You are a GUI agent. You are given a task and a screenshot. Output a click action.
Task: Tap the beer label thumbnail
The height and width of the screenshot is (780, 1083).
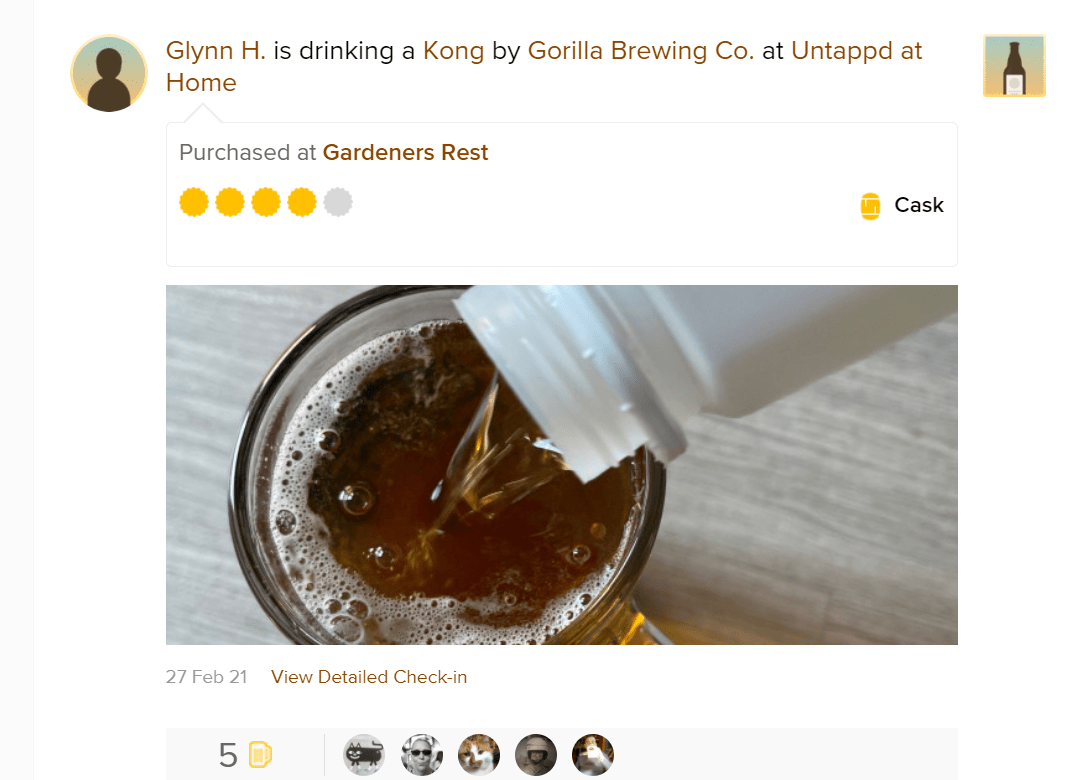click(1014, 66)
